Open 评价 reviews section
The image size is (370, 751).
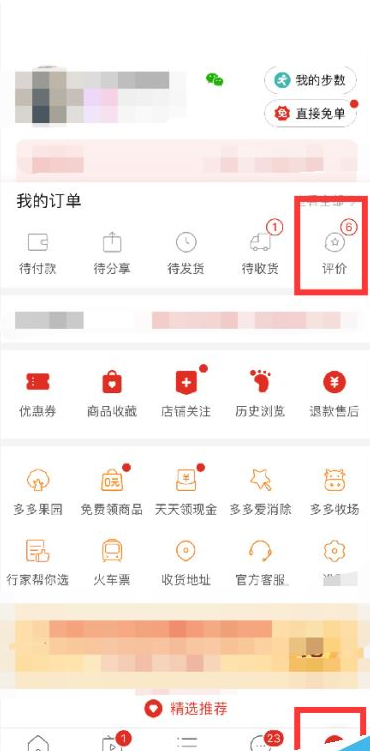coord(335,251)
